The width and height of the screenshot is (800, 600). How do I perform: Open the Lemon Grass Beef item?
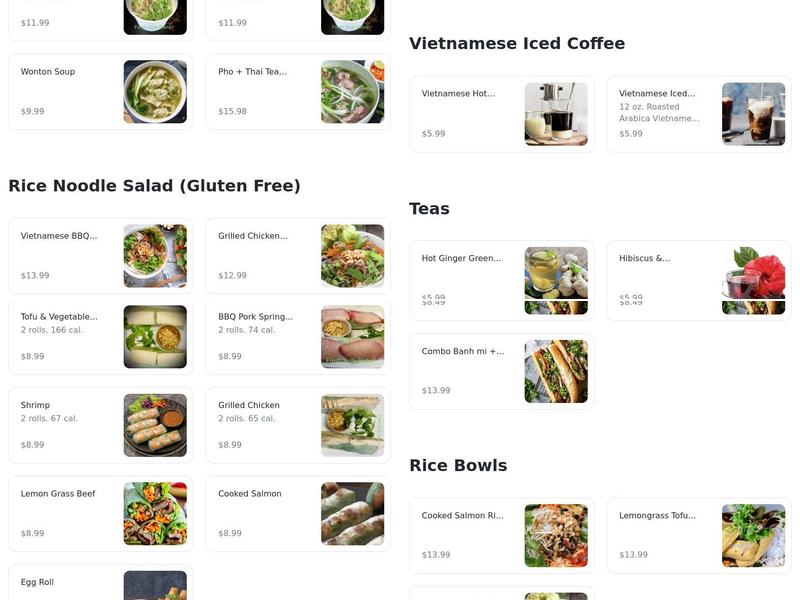pyautogui.click(x=100, y=512)
